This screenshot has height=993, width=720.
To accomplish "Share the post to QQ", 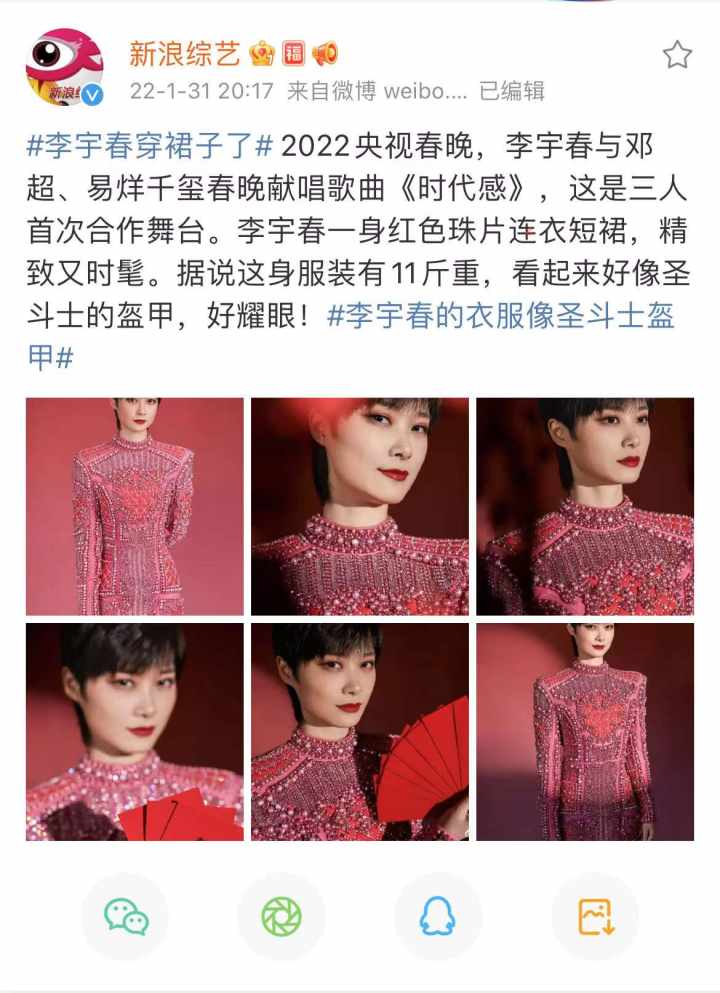I will (438, 916).
